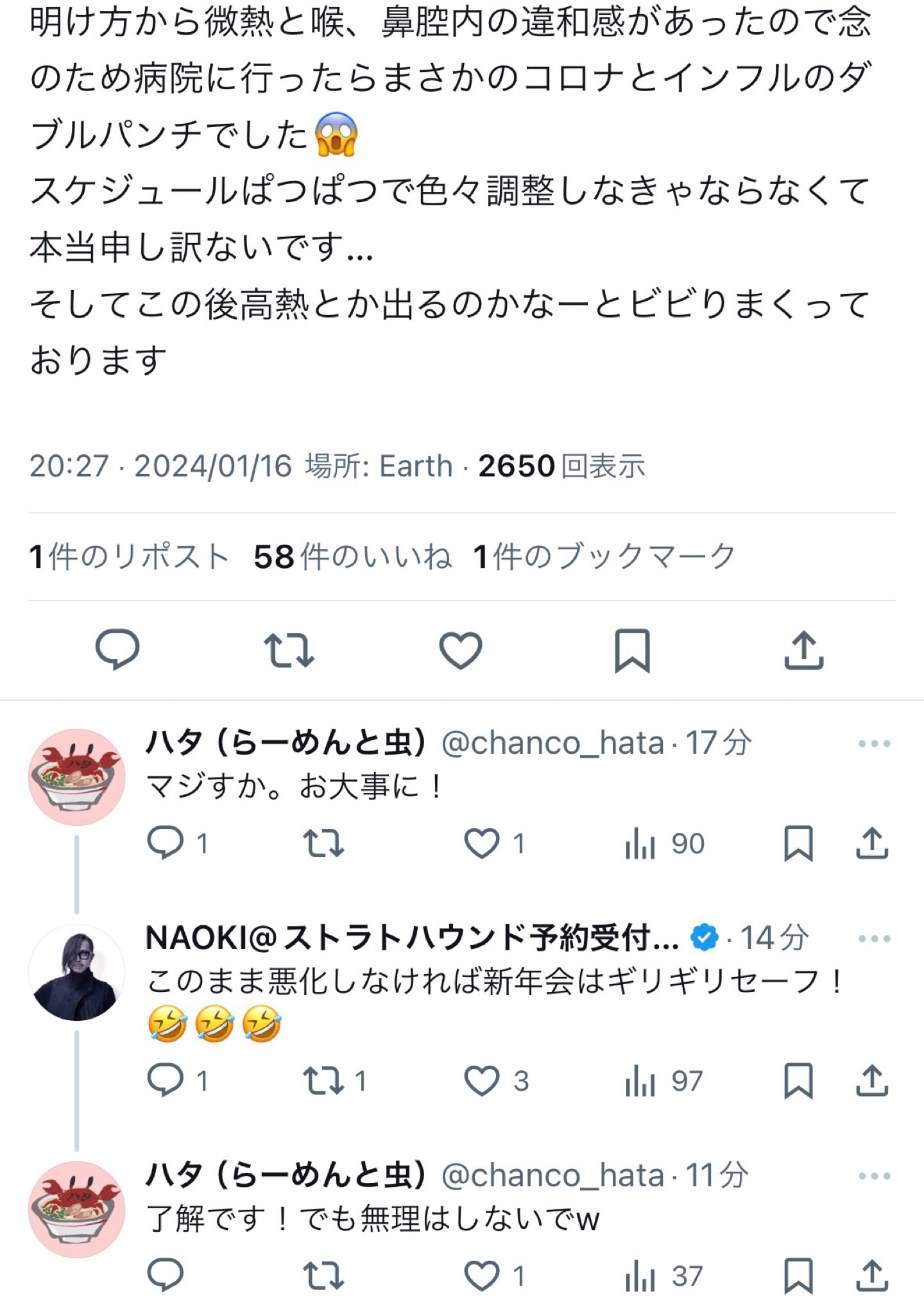
Task: Like the main post
Action: click(x=460, y=650)
